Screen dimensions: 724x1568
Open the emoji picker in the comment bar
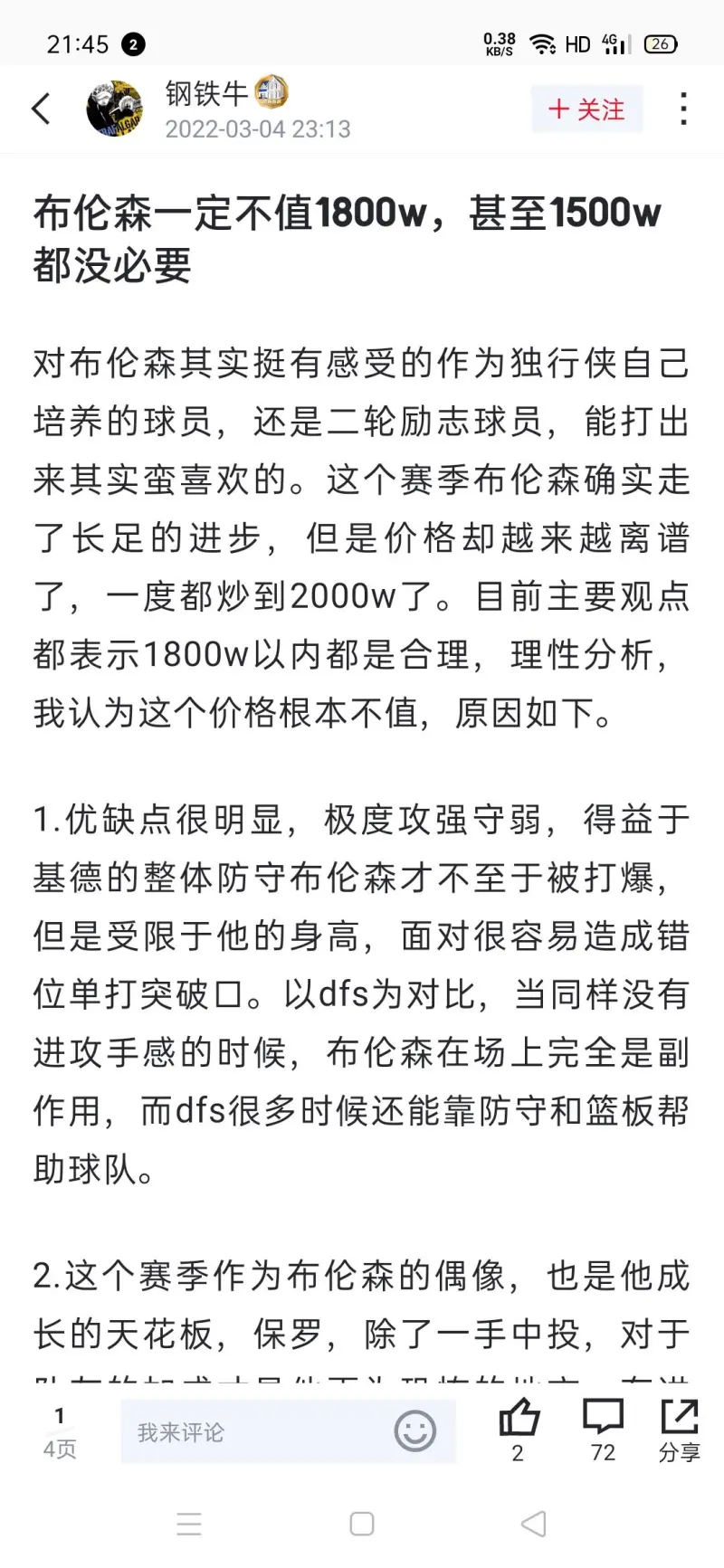tap(415, 1431)
